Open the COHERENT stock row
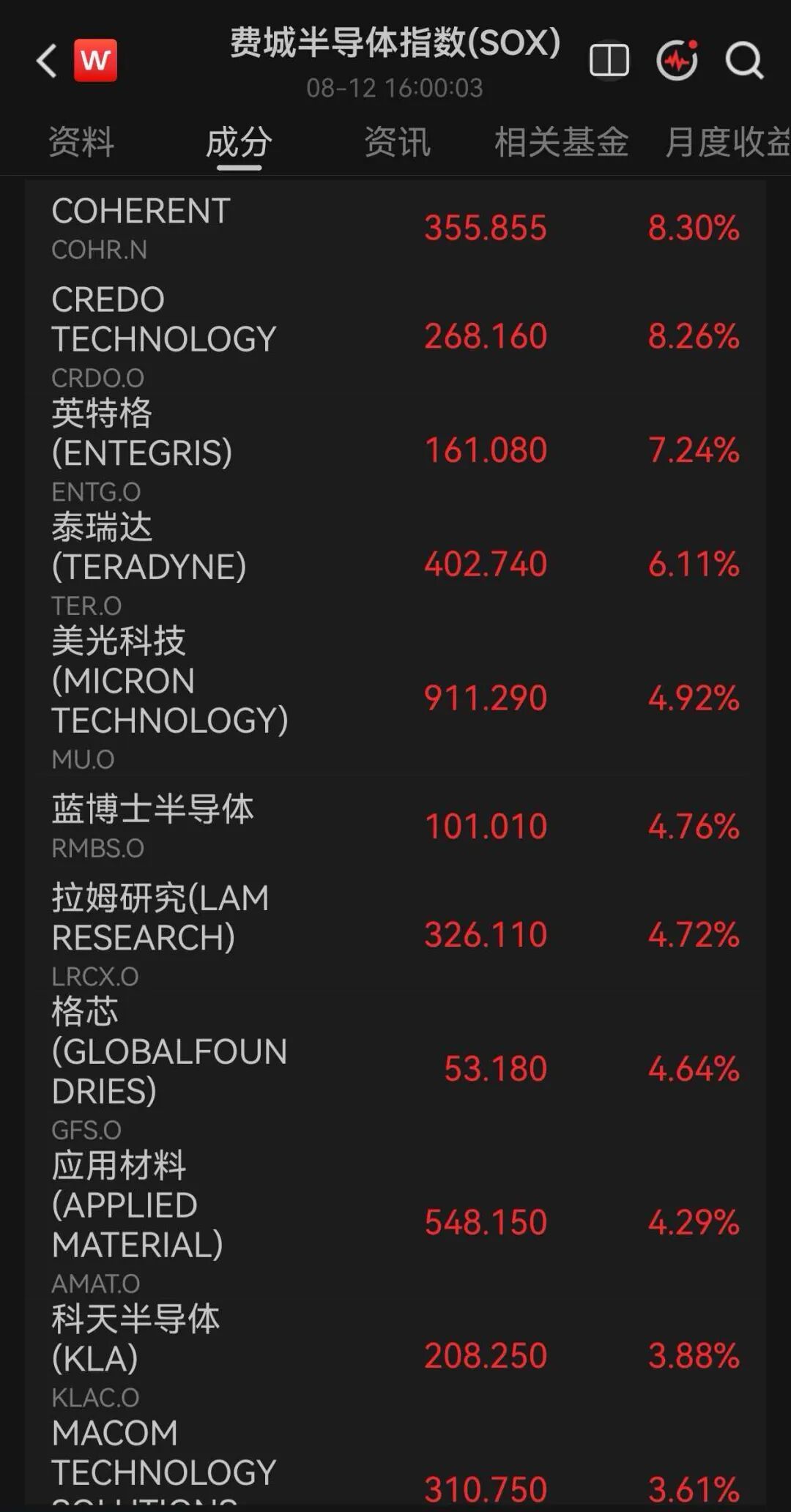This screenshot has height=1512, width=791. (395, 228)
